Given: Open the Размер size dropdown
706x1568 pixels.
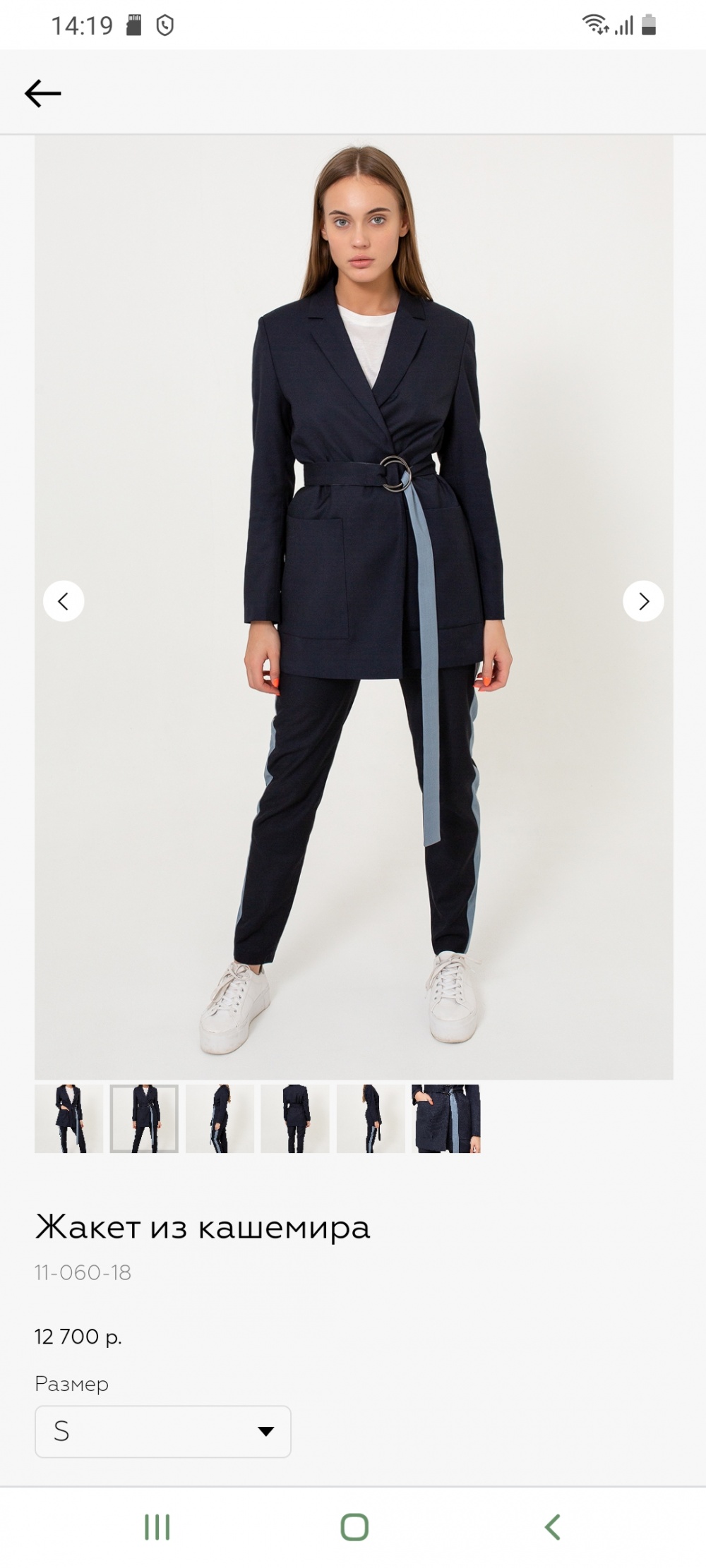Looking at the screenshot, I should [163, 1431].
